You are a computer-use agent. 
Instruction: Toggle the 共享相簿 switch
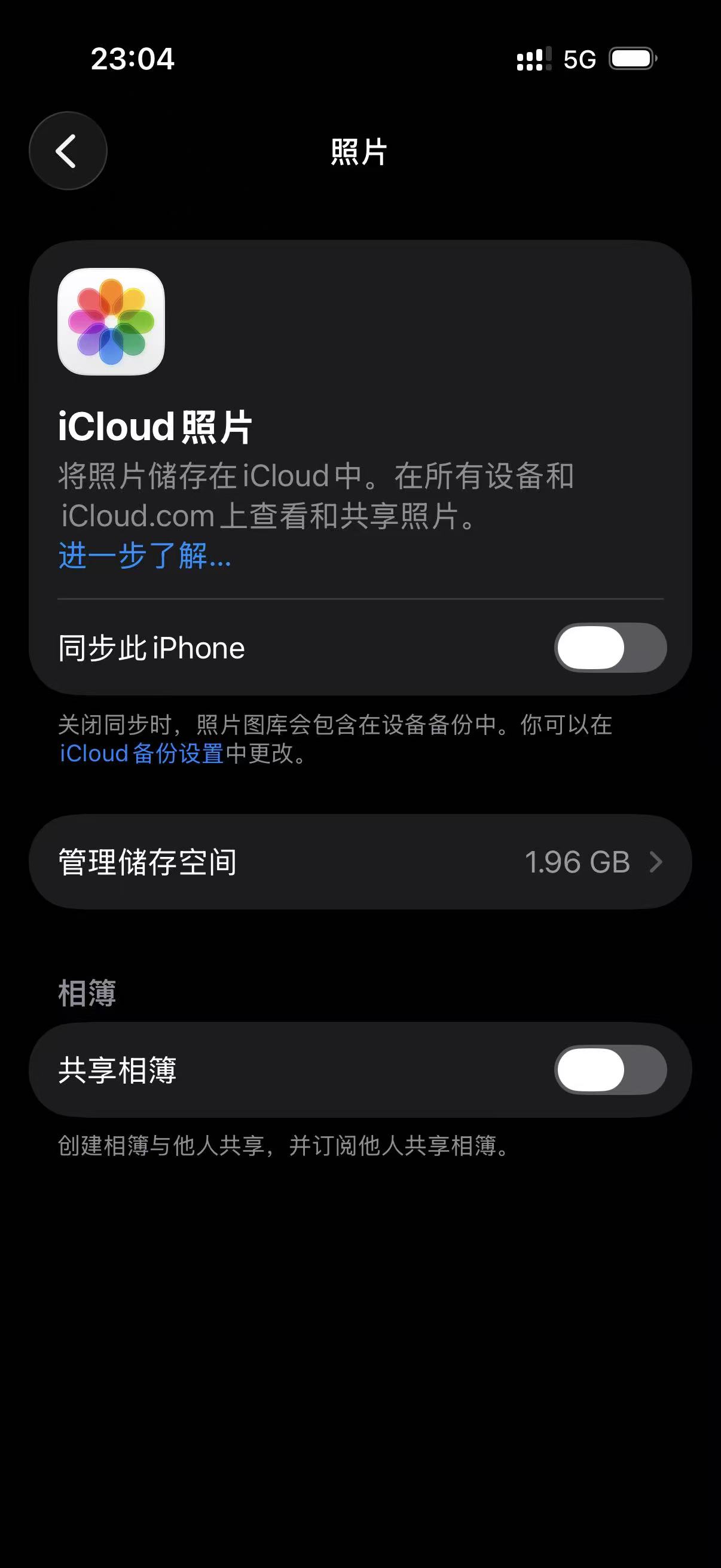(x=610, y=1070)
